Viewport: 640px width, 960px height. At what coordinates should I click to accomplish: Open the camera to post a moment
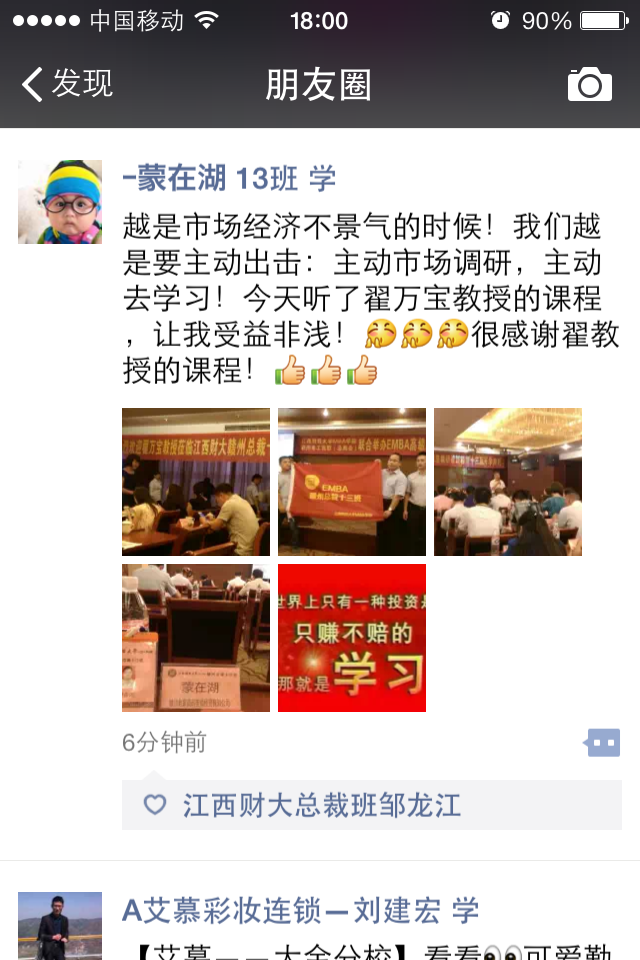pyautogui.click(x=589, y=85)
